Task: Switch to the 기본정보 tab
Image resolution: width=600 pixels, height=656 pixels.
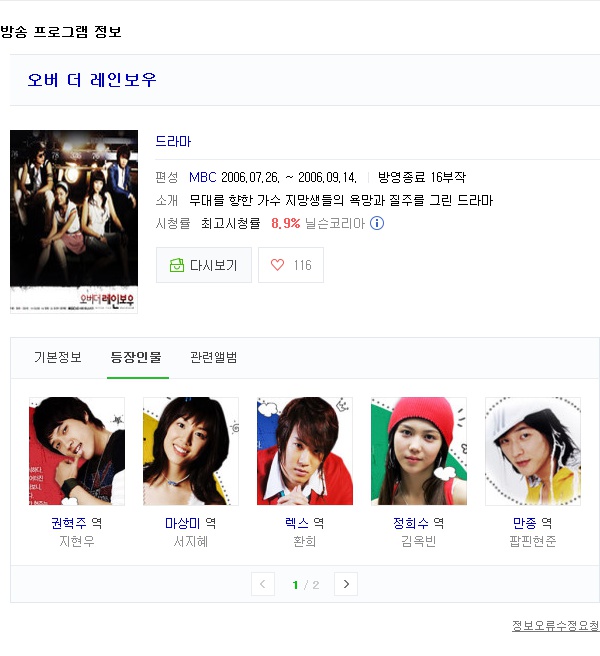Action: coord(58,358)
